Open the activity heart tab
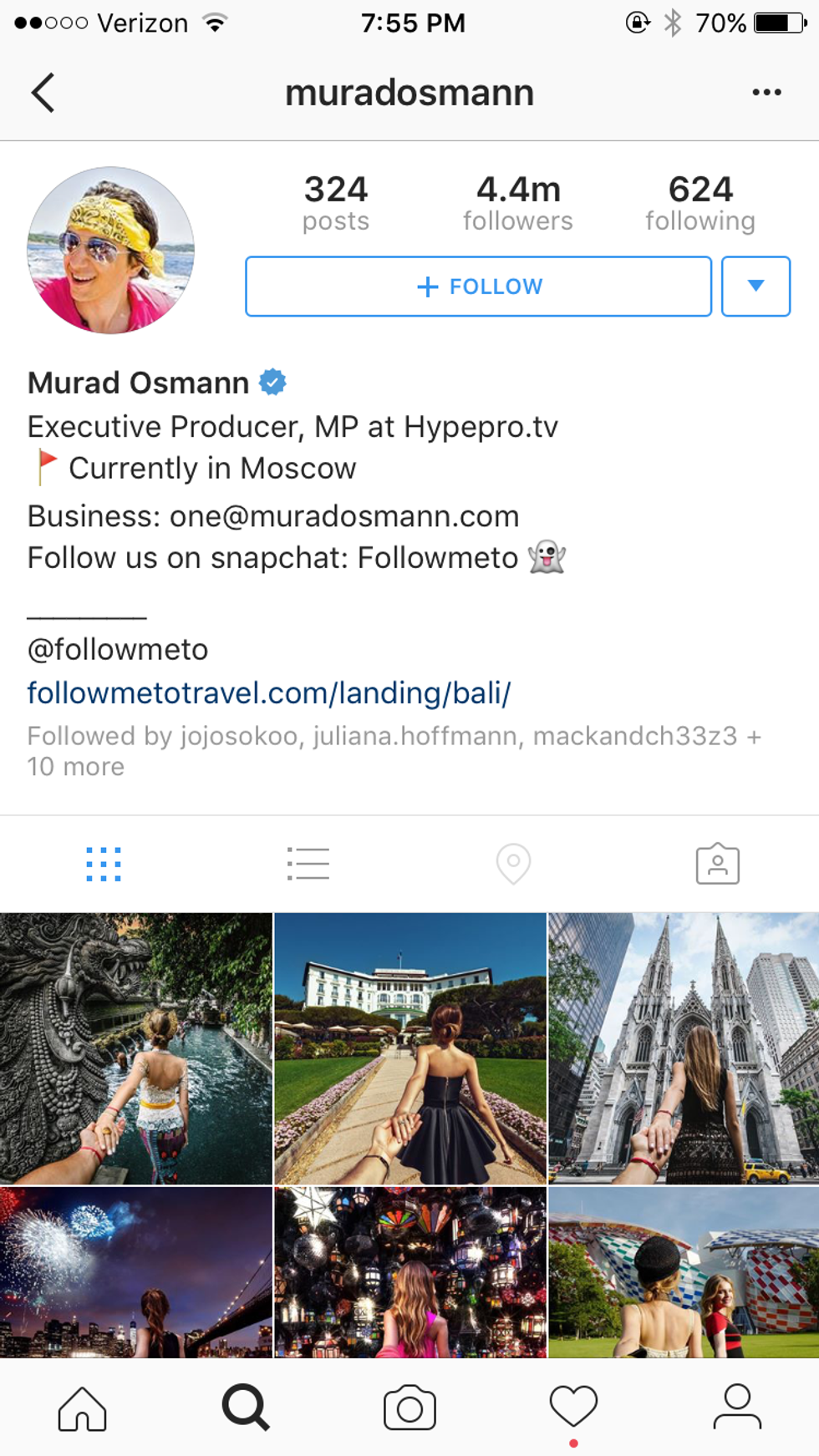 [573, 1408]
